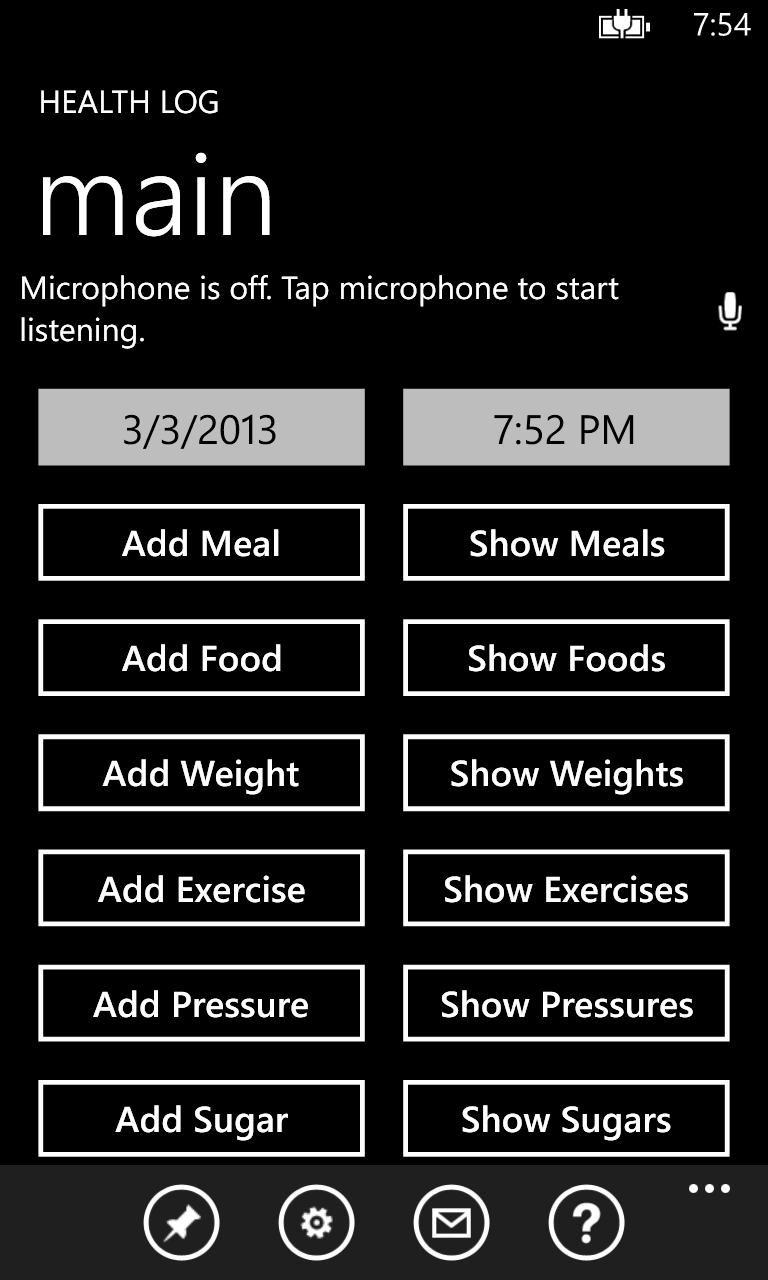
Task: Open the date picker showing 3/3/2013
Action: pyautogui.click(x=201, y=428)
